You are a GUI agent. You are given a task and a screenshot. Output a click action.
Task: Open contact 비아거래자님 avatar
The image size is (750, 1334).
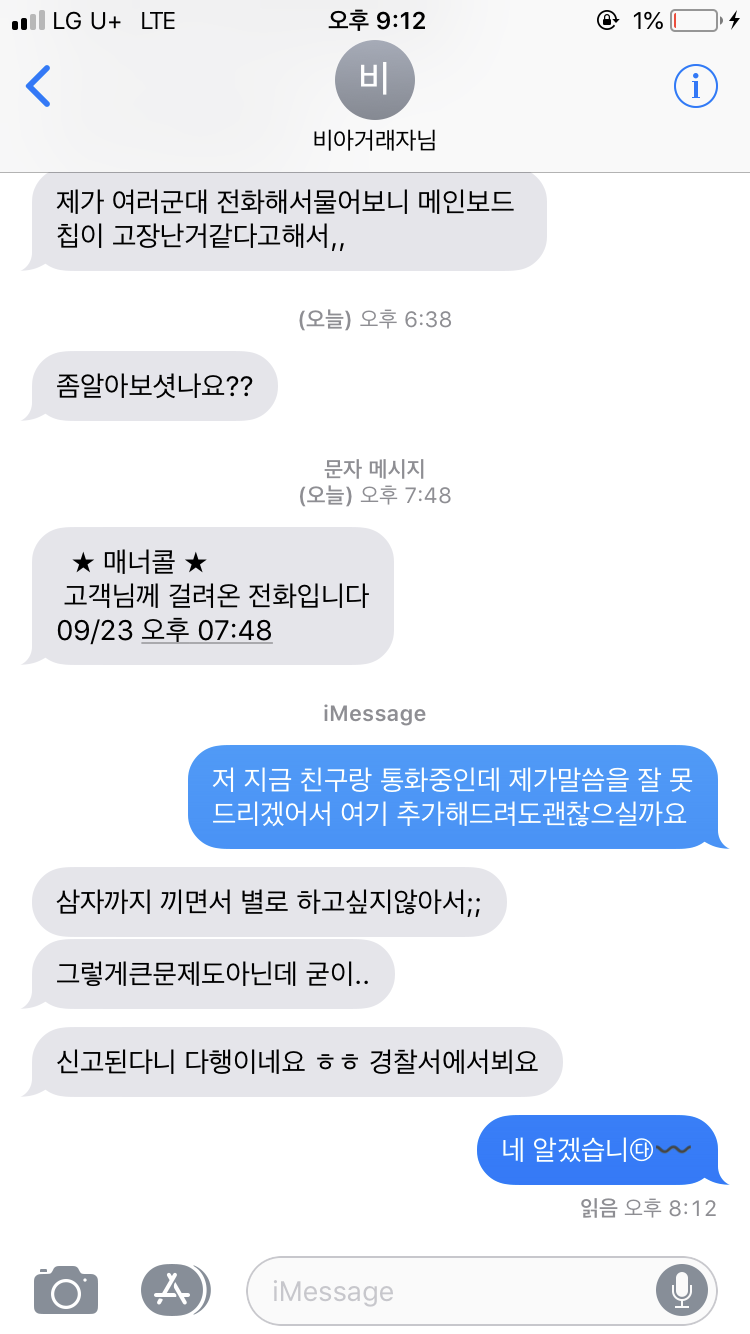coord(374,79)
